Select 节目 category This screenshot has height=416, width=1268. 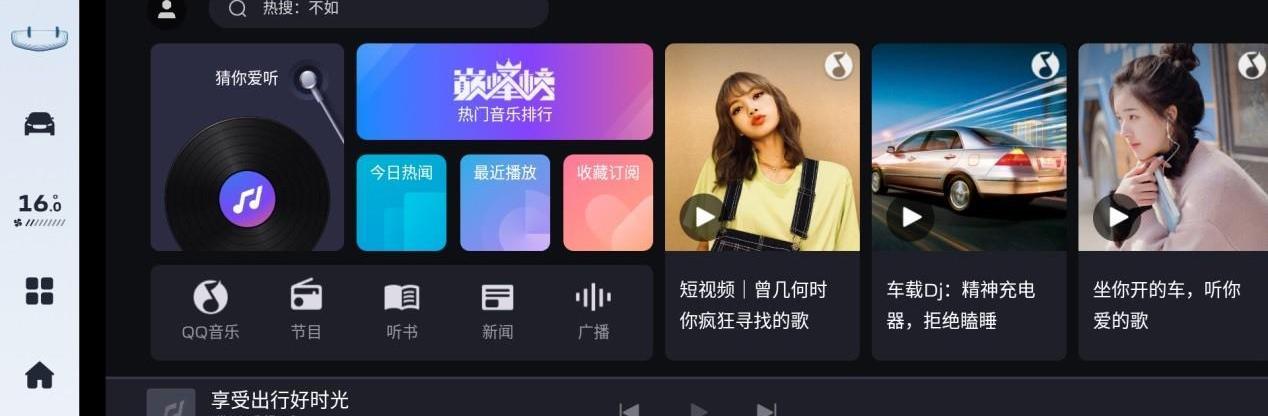click(306, 311)
